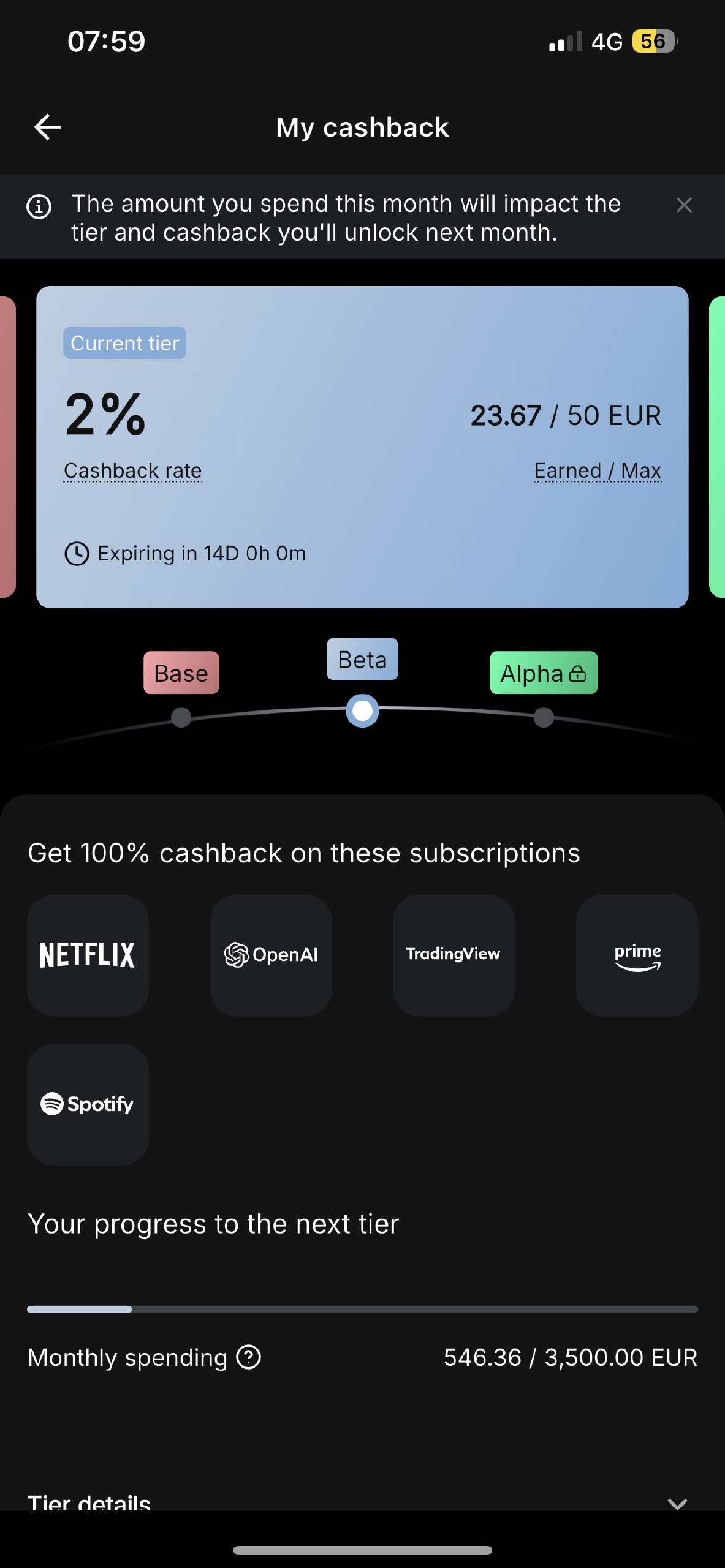The image size is (725, 1568).
Task: Show help for Monthly spending
Action: coord(249,1357)
